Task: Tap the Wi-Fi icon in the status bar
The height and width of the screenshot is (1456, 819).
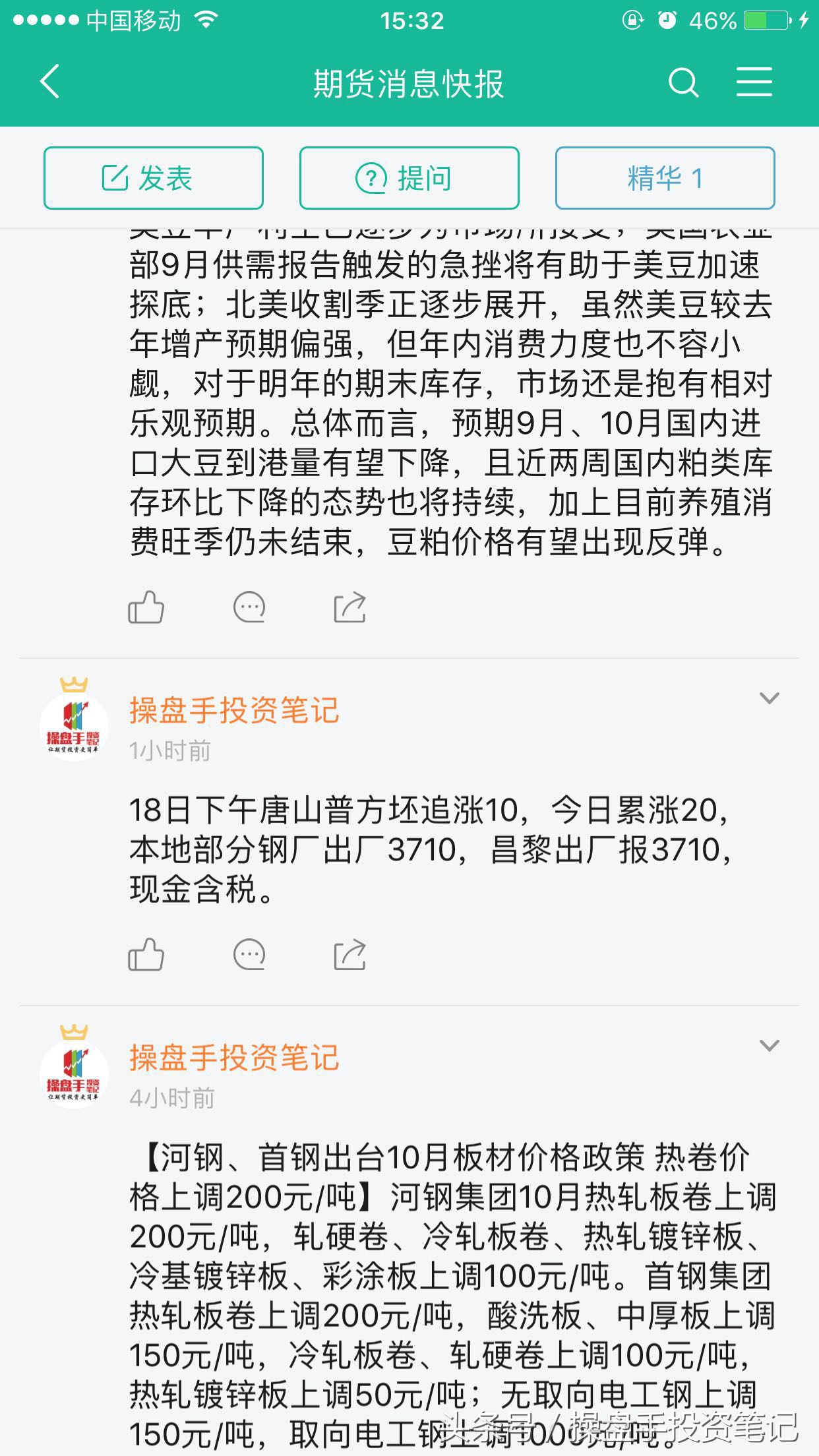Action: (x=207, y=21)
